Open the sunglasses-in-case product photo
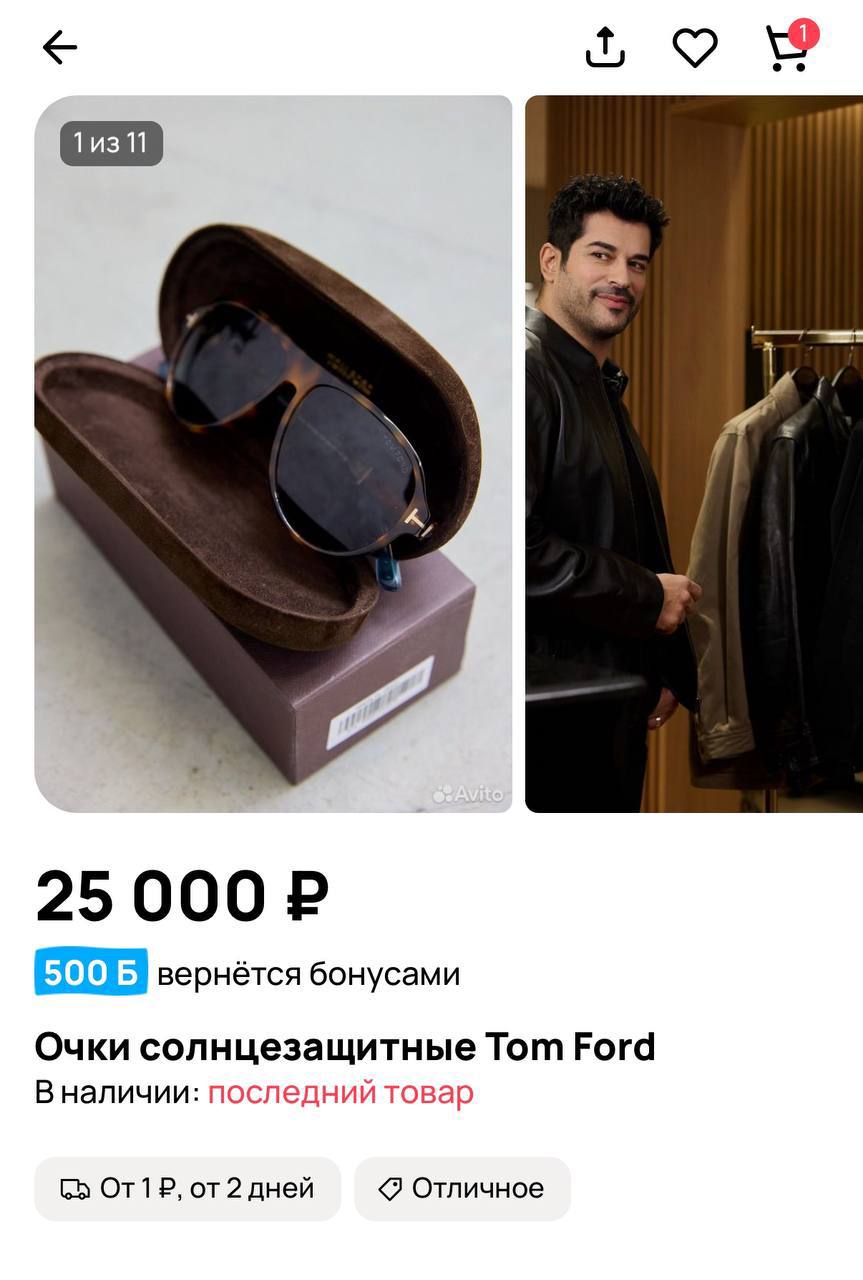The image size is (863, 1280). (x=273, y=453)
